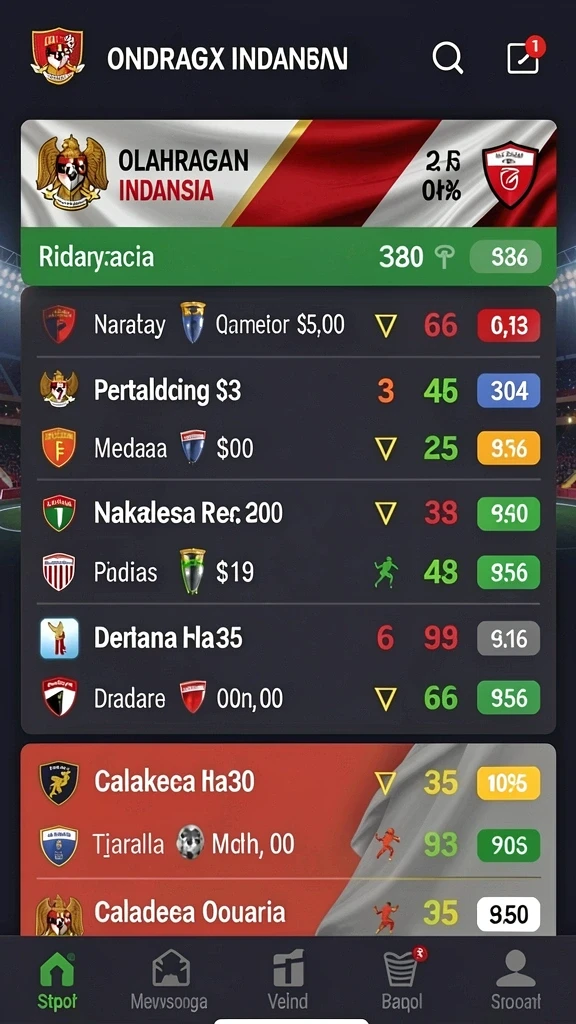
Task: Switch to the Veind tab
Action: (287, 980)
